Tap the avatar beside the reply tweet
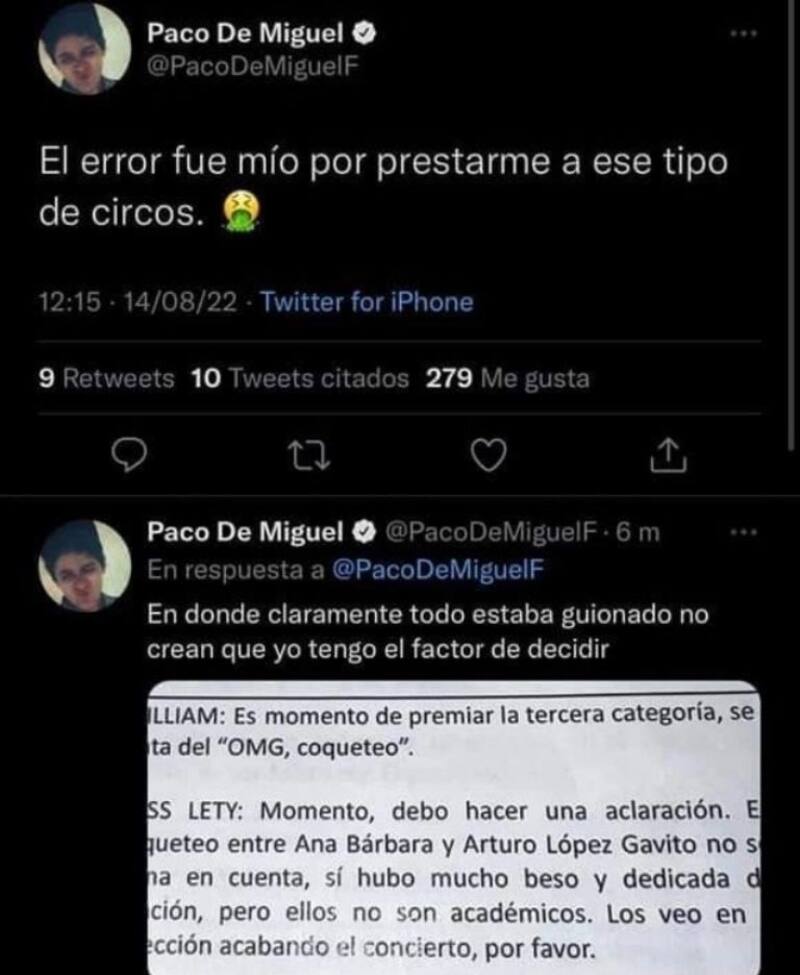800x975 pixels. [85, 565]
